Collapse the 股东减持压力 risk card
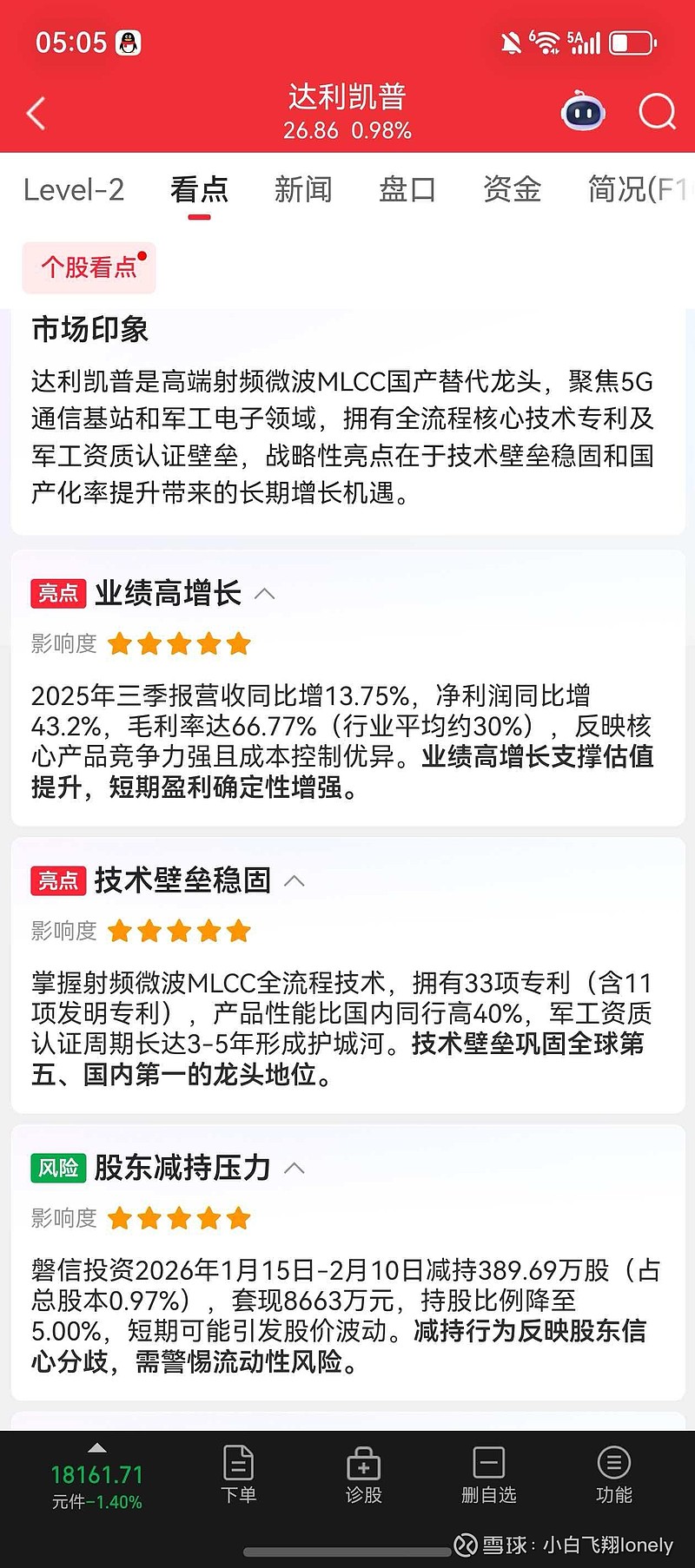Image resolution: width=695 pixels, height=1568 pixels. pos(294,1168)
